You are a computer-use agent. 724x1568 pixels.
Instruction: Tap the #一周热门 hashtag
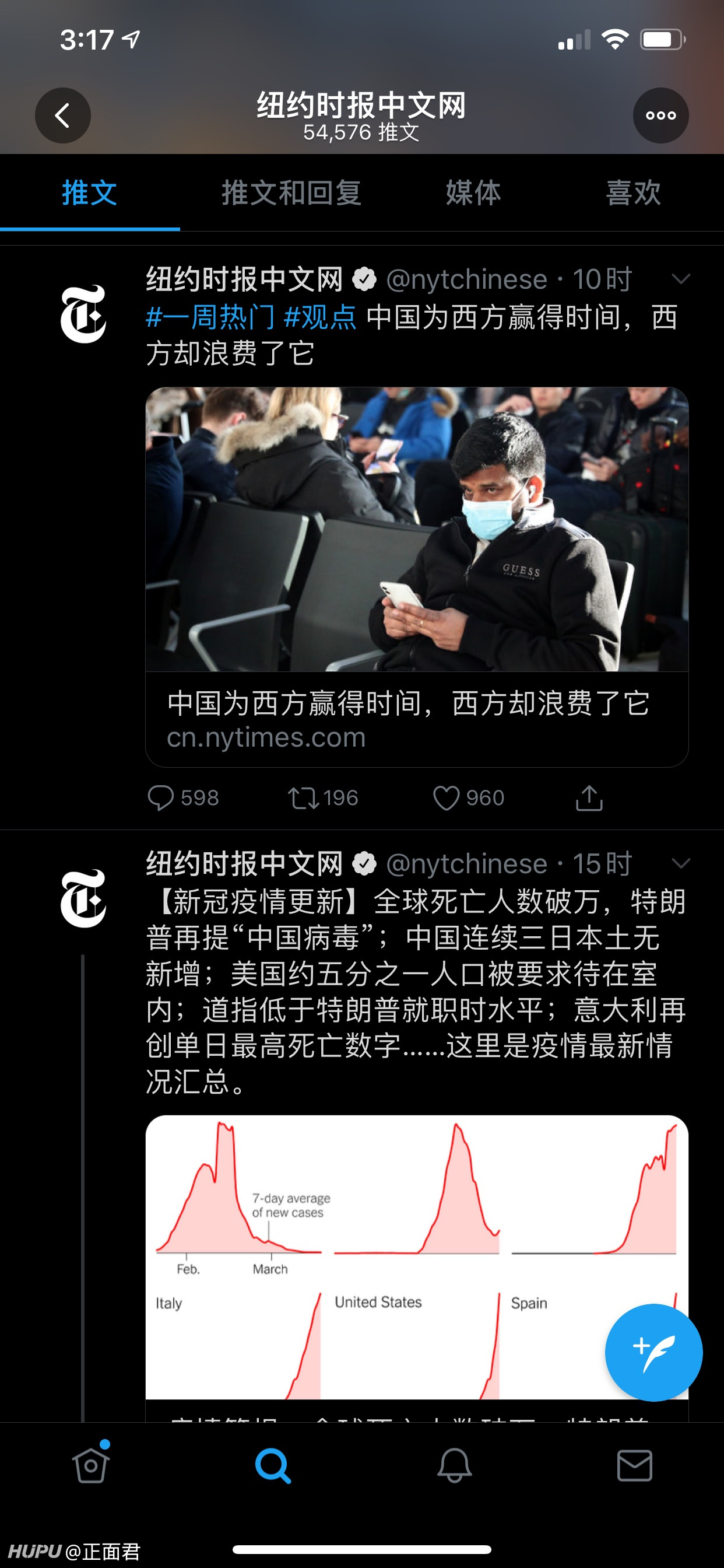point(210,317)
